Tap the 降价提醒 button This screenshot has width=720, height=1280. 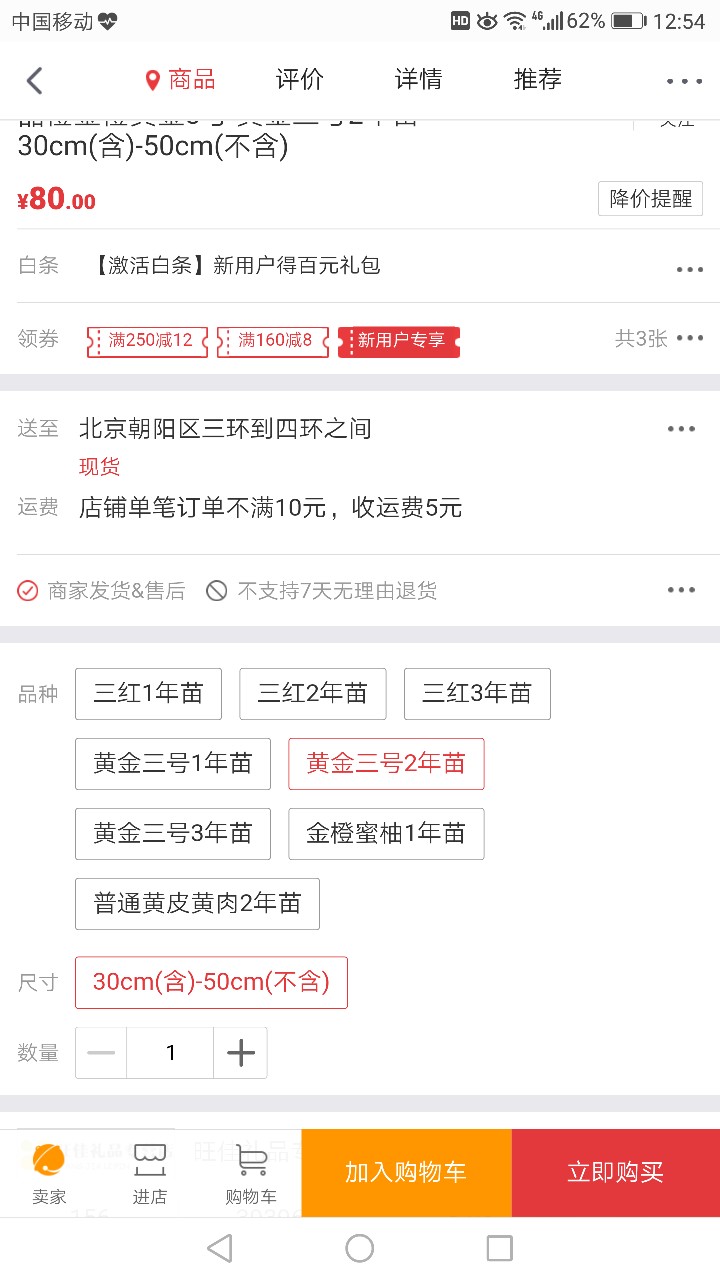[x=651, y=199]
